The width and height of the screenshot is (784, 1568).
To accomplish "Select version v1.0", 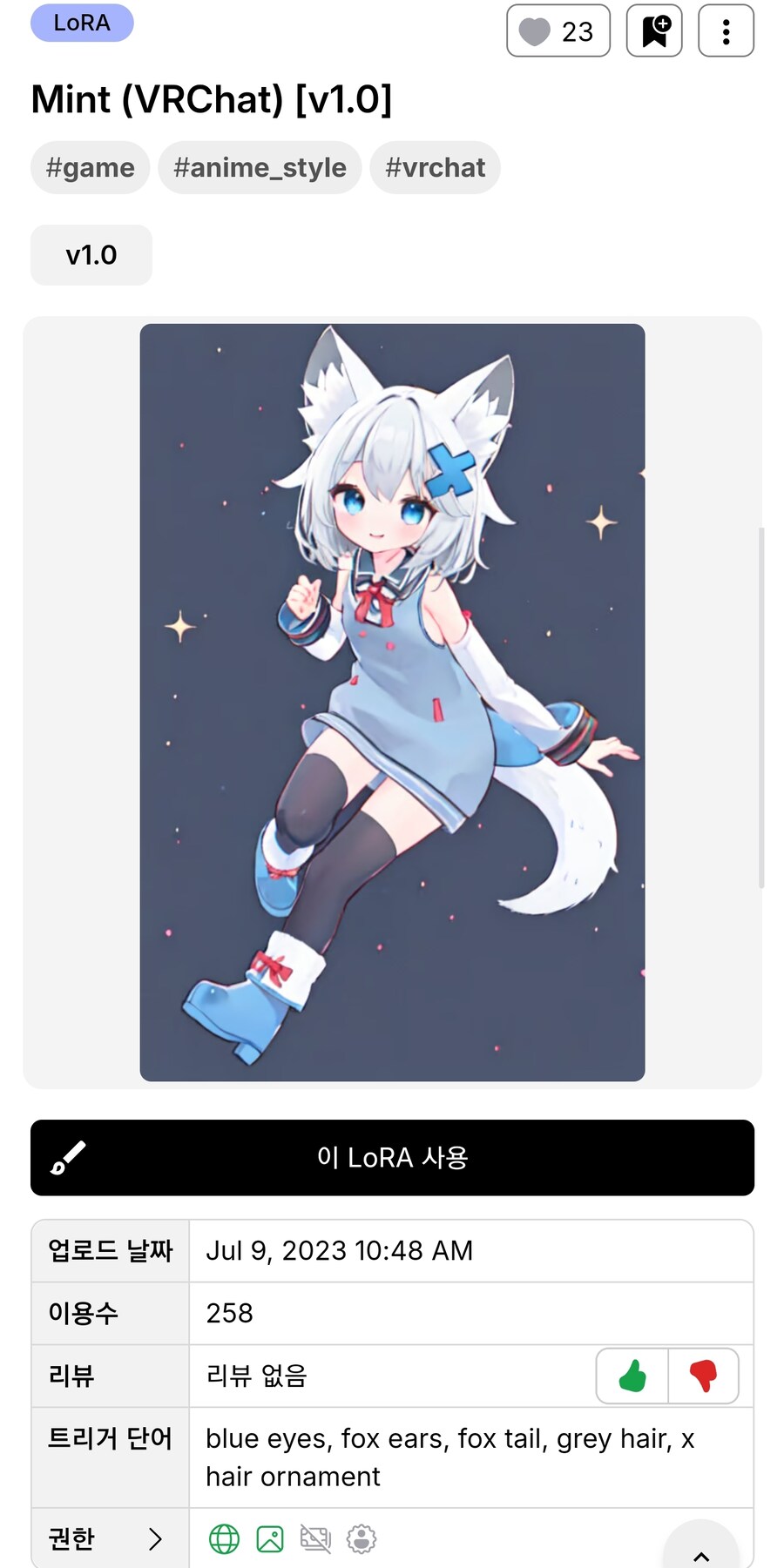I will pos(91,255).
